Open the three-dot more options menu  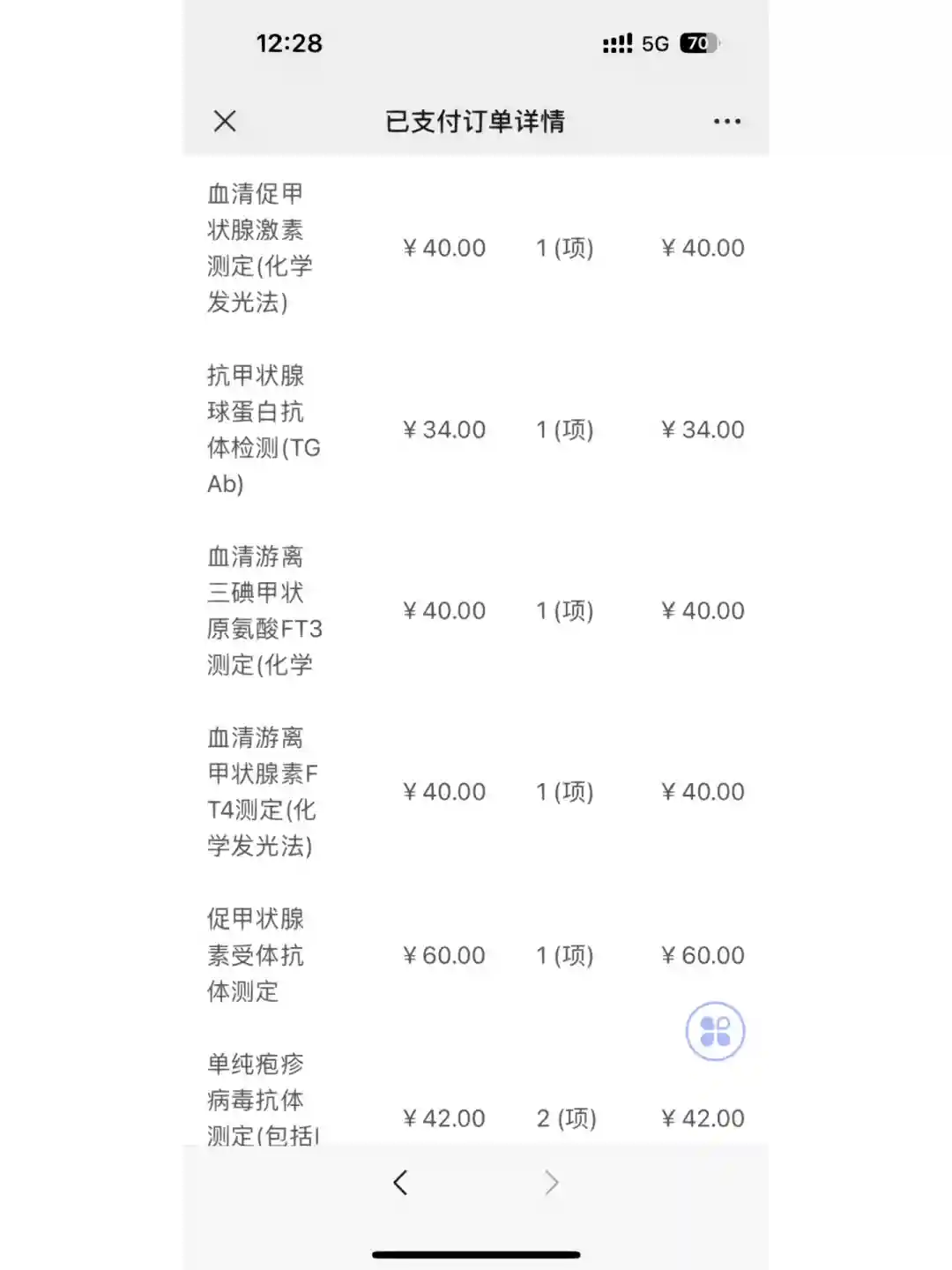(726, 121)
